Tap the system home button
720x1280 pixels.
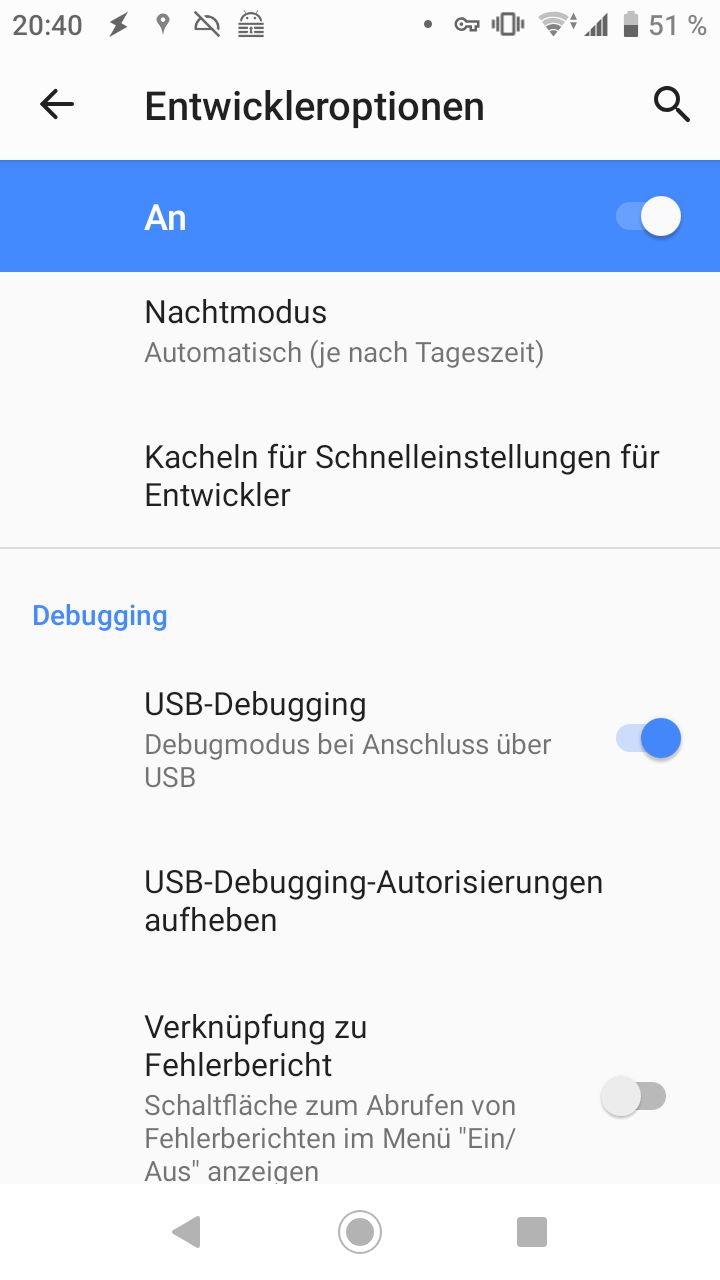click(x=360, y=1231)
